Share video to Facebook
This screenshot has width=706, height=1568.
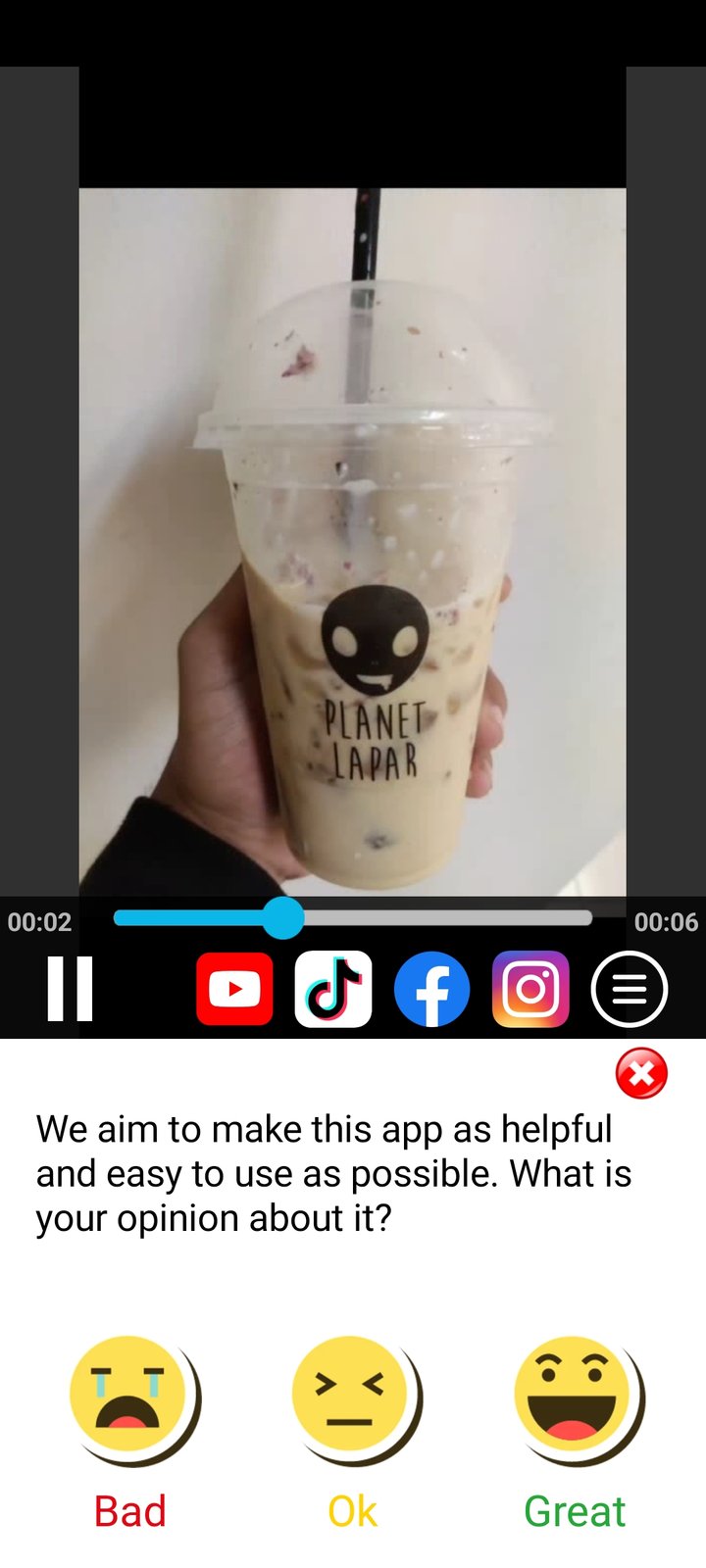(431, 989)
